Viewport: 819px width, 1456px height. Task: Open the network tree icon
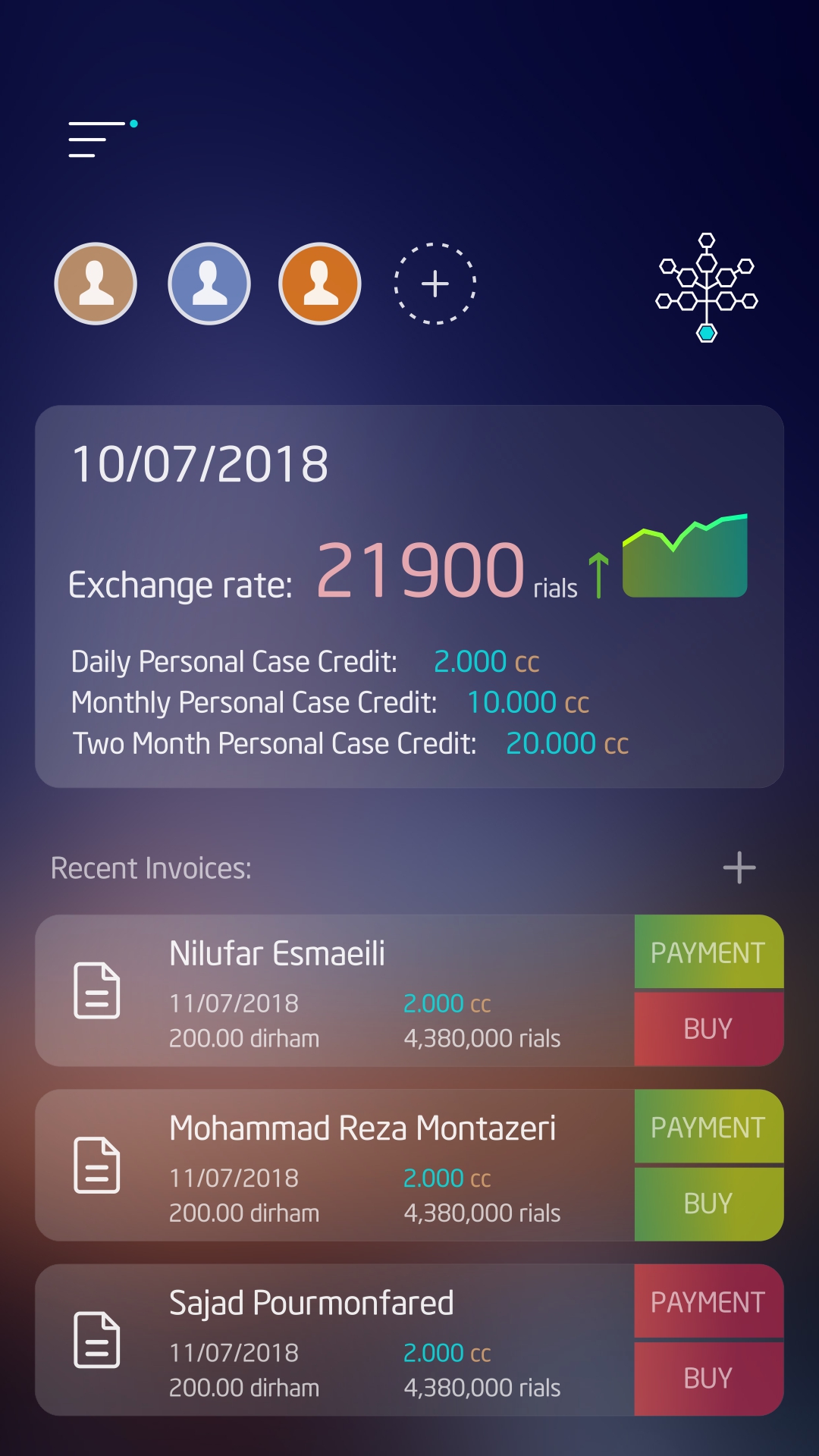[707, 287]
